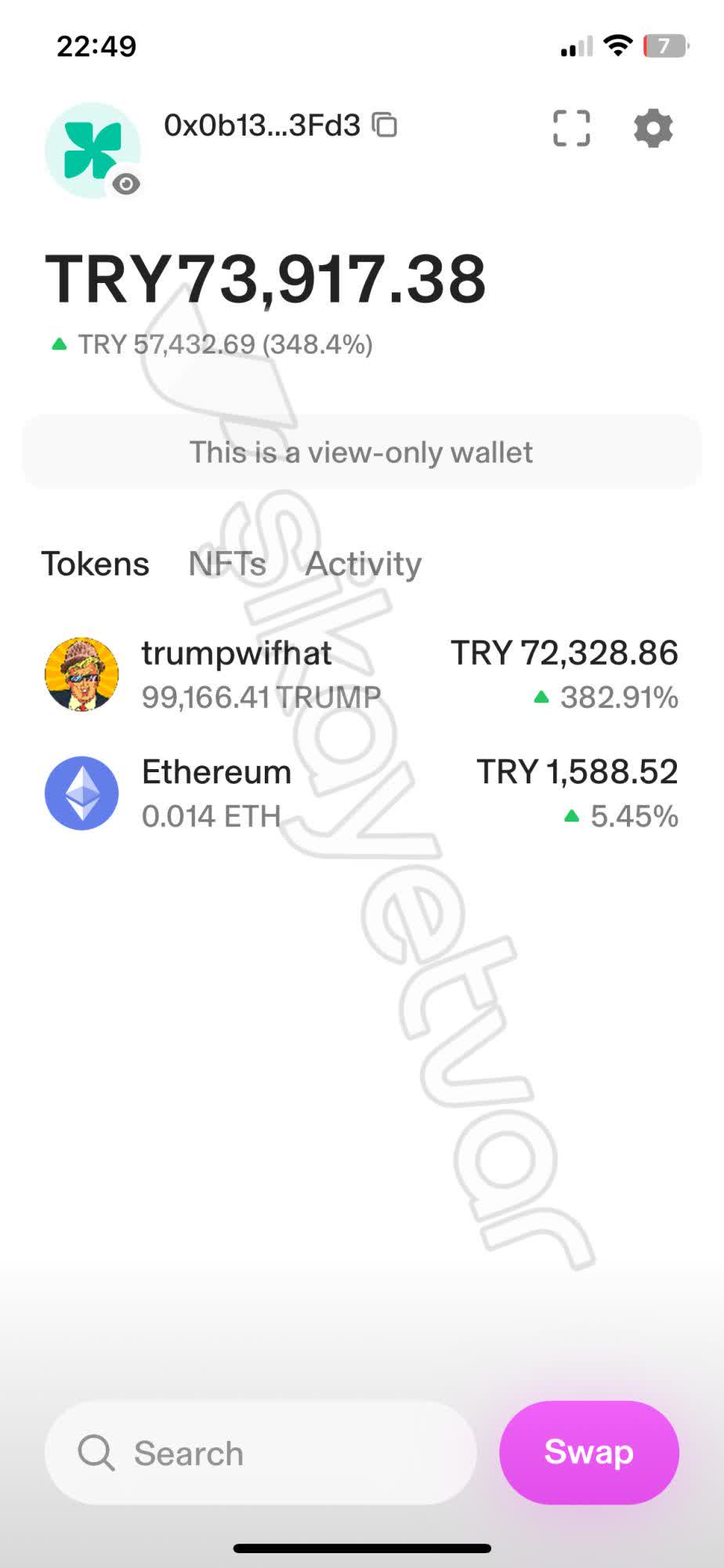724x1568 pixels.
Task: Open the wallet account switcher
Action: 262,125
